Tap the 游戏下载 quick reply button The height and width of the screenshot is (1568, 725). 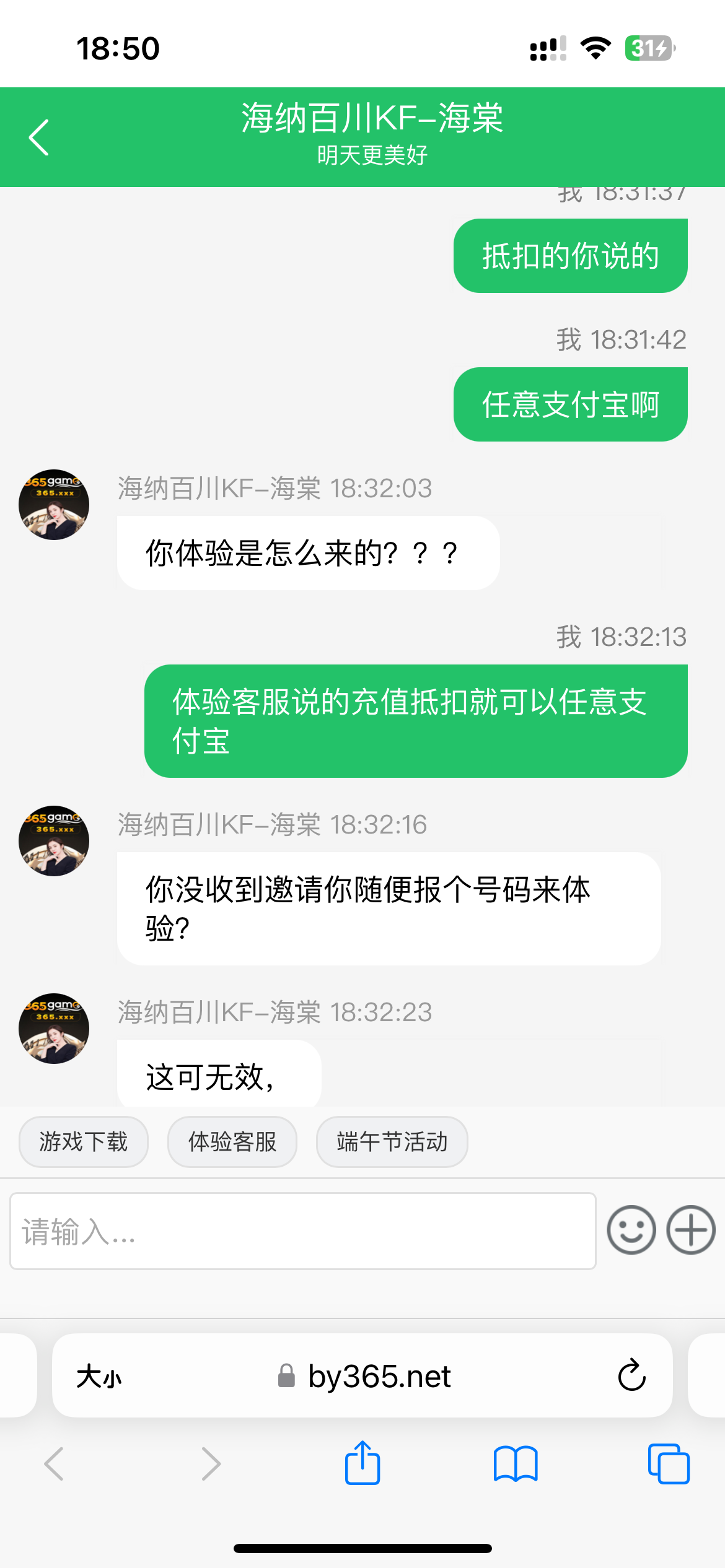pos(83,1142)
